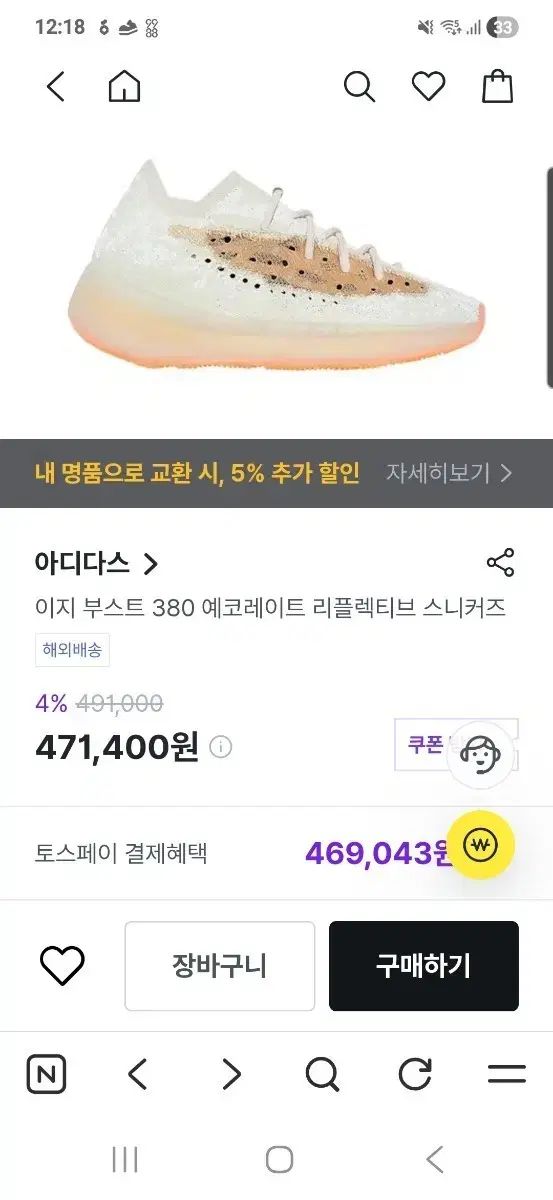This screenshot has height=1200, width=553.
Task: Buy now with 구매하기
Action: click(424, 966)
